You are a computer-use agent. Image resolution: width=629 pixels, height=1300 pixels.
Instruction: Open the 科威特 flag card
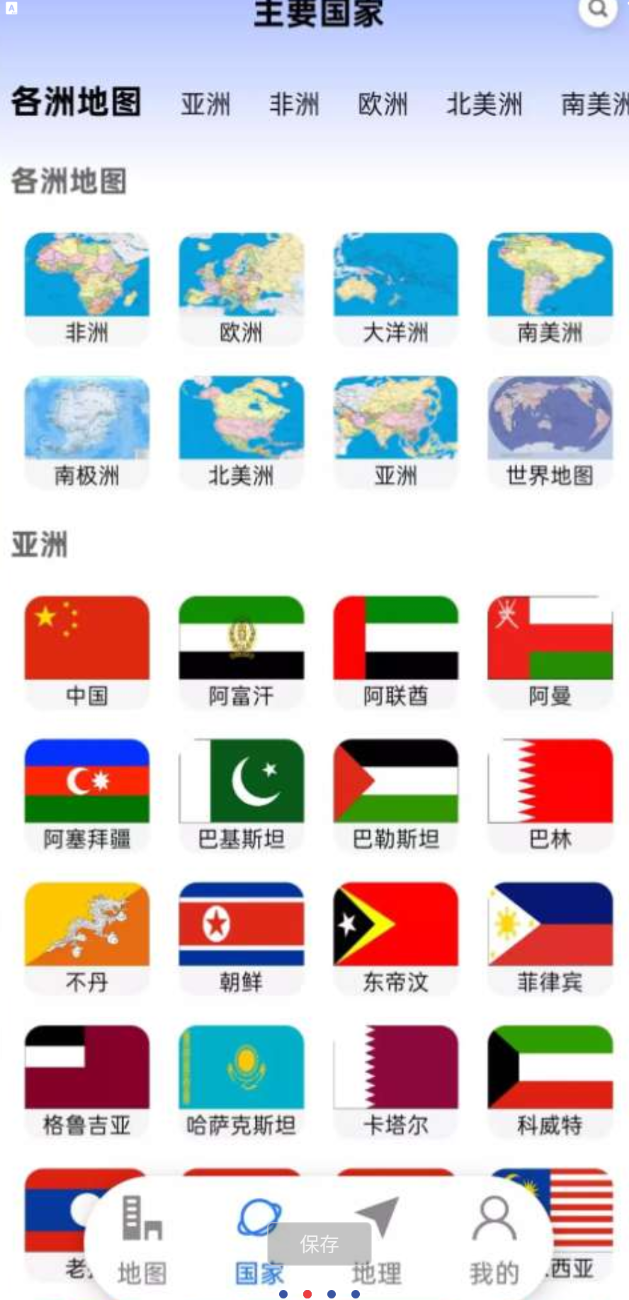pos(550,1081)
